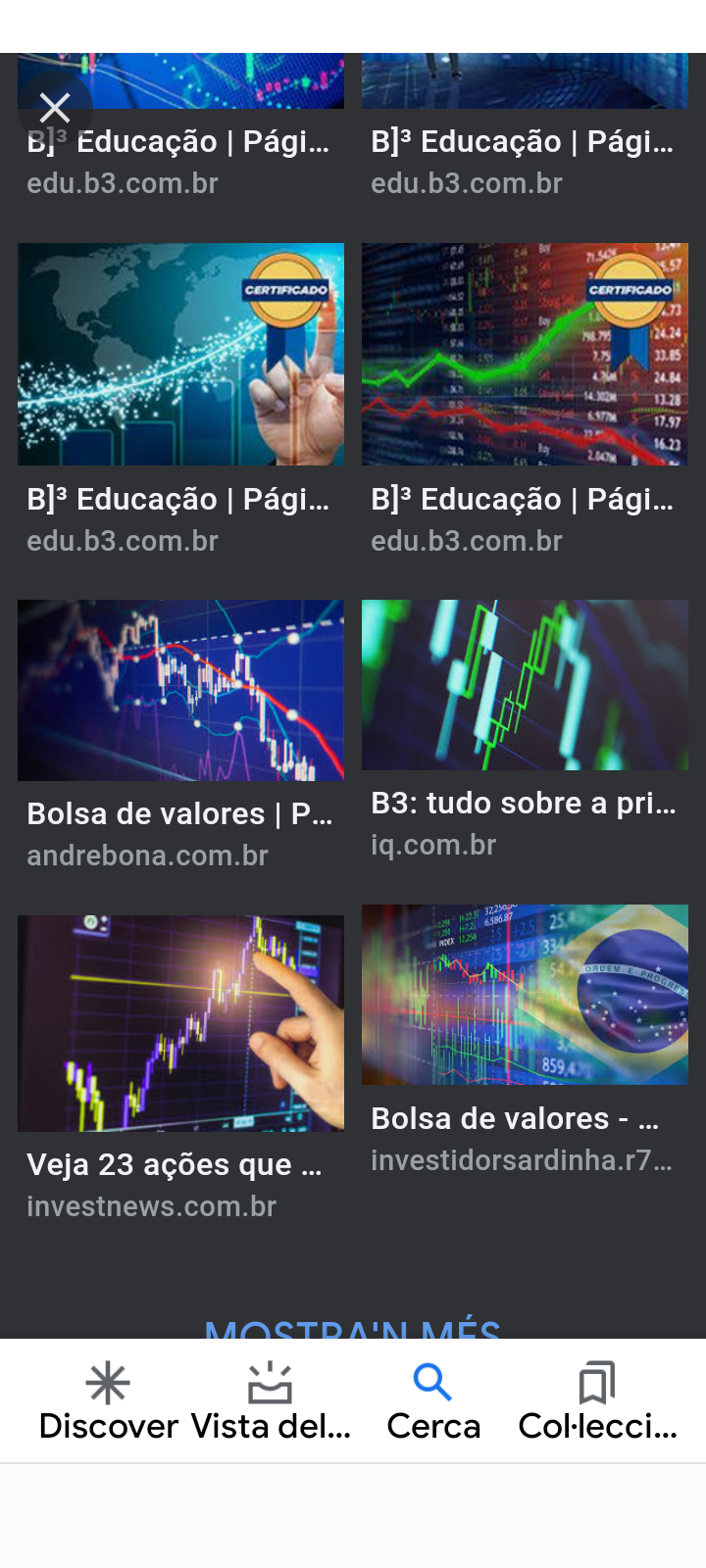The width and height of the screenshot is (706, 1568).
Task: Open the B3 Educação green and red chart result
Action: pos(525,354)
